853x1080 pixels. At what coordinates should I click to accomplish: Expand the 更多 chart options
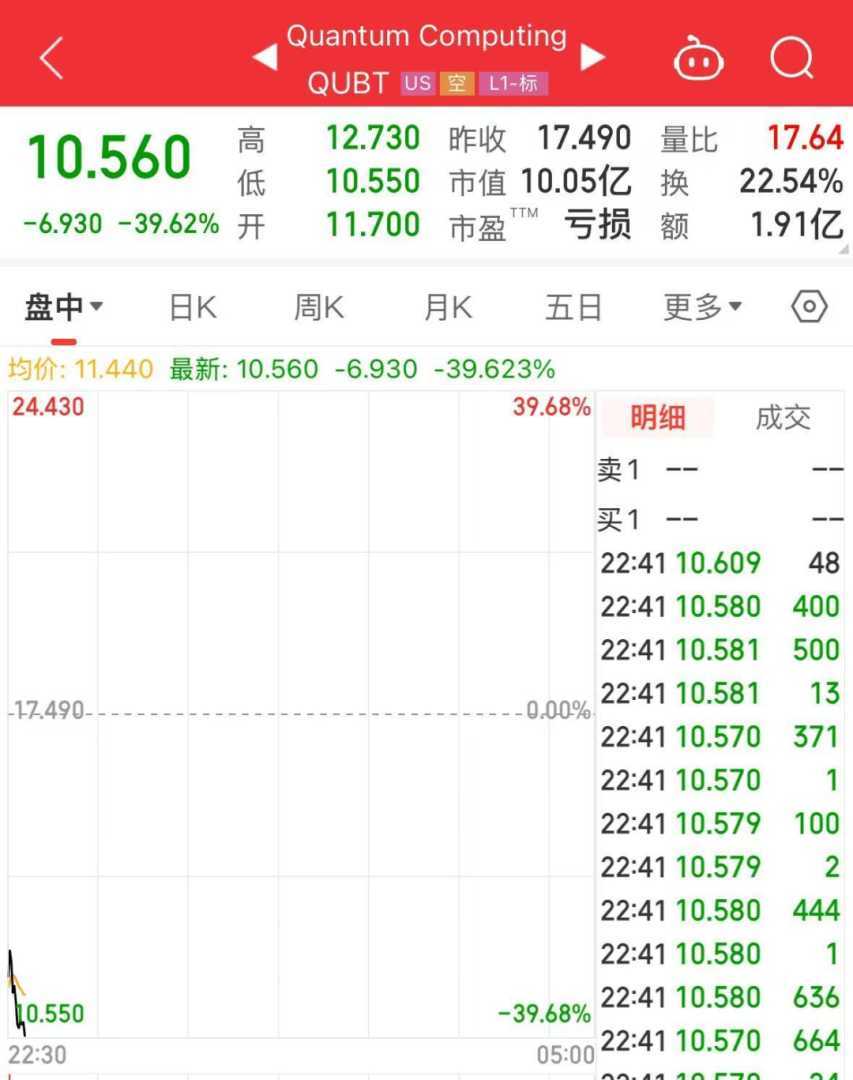coord(702,308)
